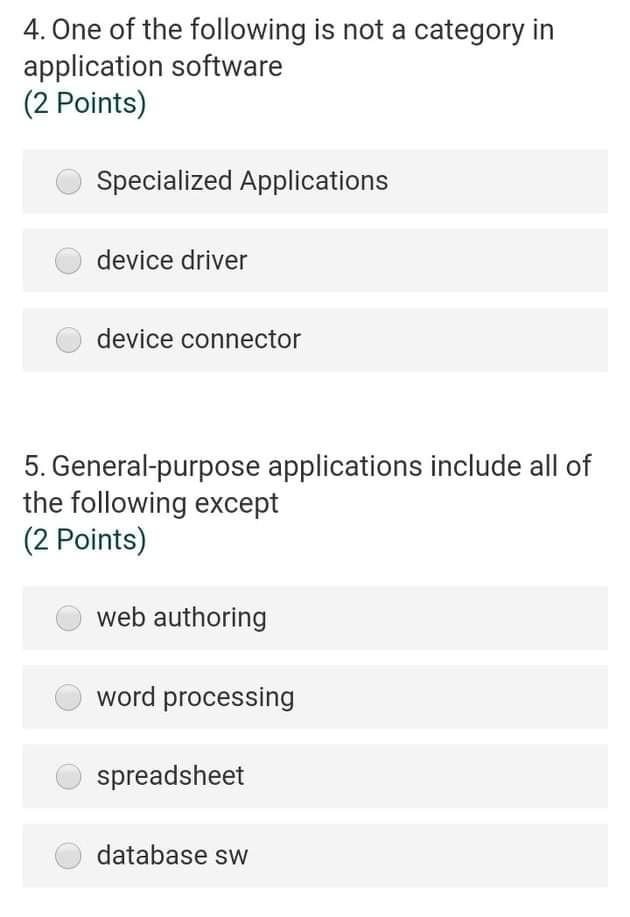This screenshot has height=917, width=630.
Task: Mark spreadsheet as the answer
Action: coord(69,776)
